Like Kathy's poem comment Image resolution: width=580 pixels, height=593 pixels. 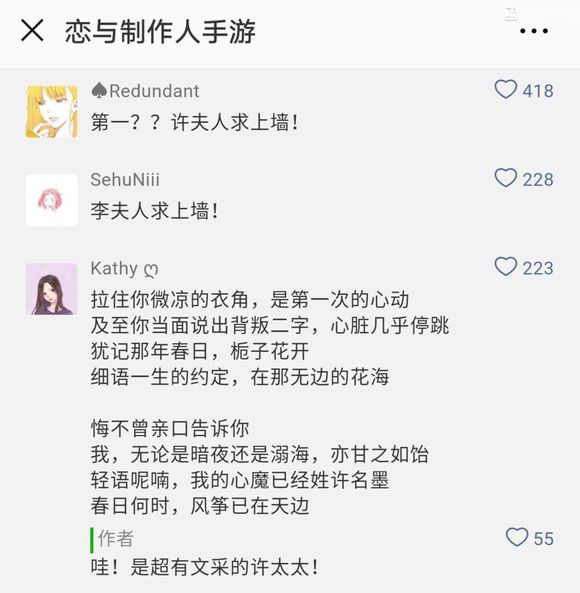(506, 266)
